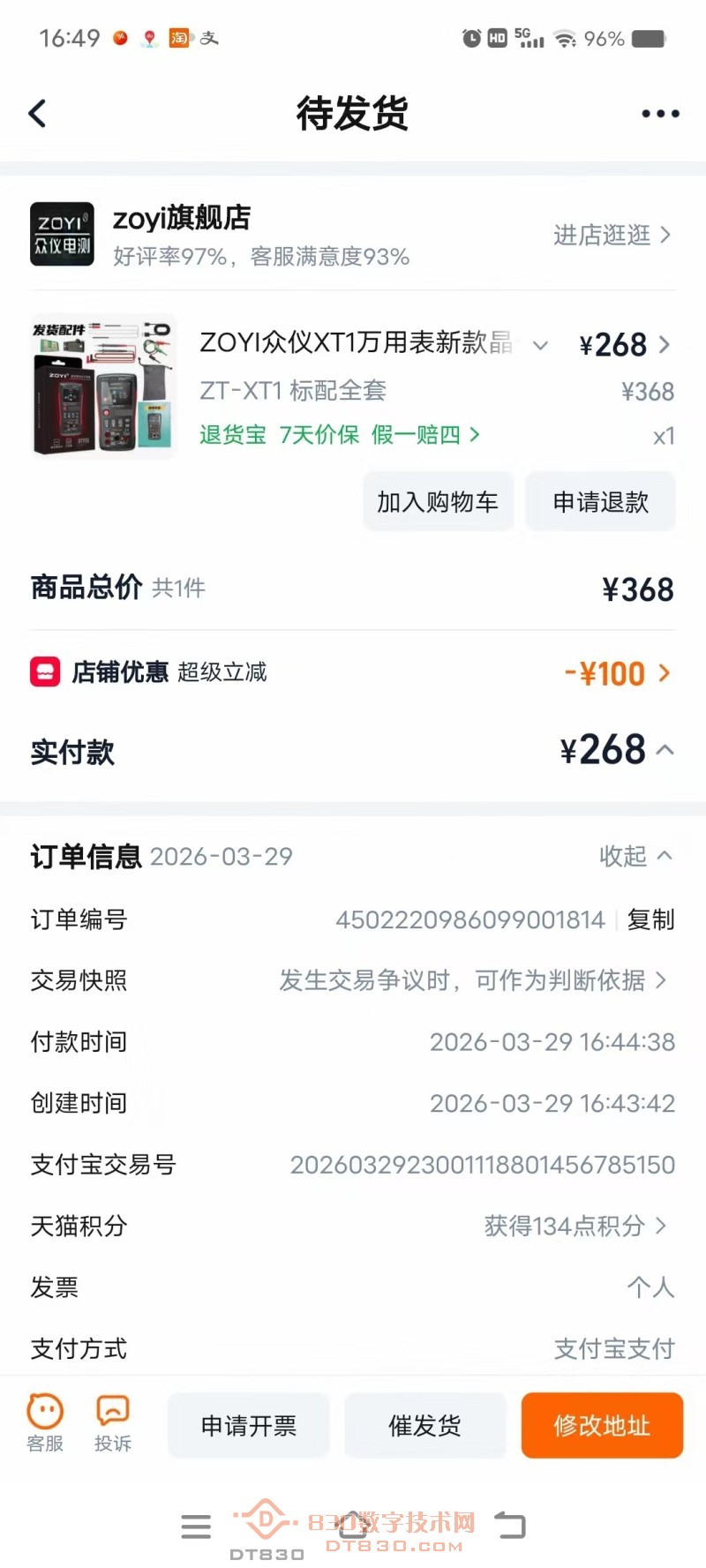Viewport: 706px width, 1568px height.
Task: Copy the order number with 复制
Action: pos(650,919)
